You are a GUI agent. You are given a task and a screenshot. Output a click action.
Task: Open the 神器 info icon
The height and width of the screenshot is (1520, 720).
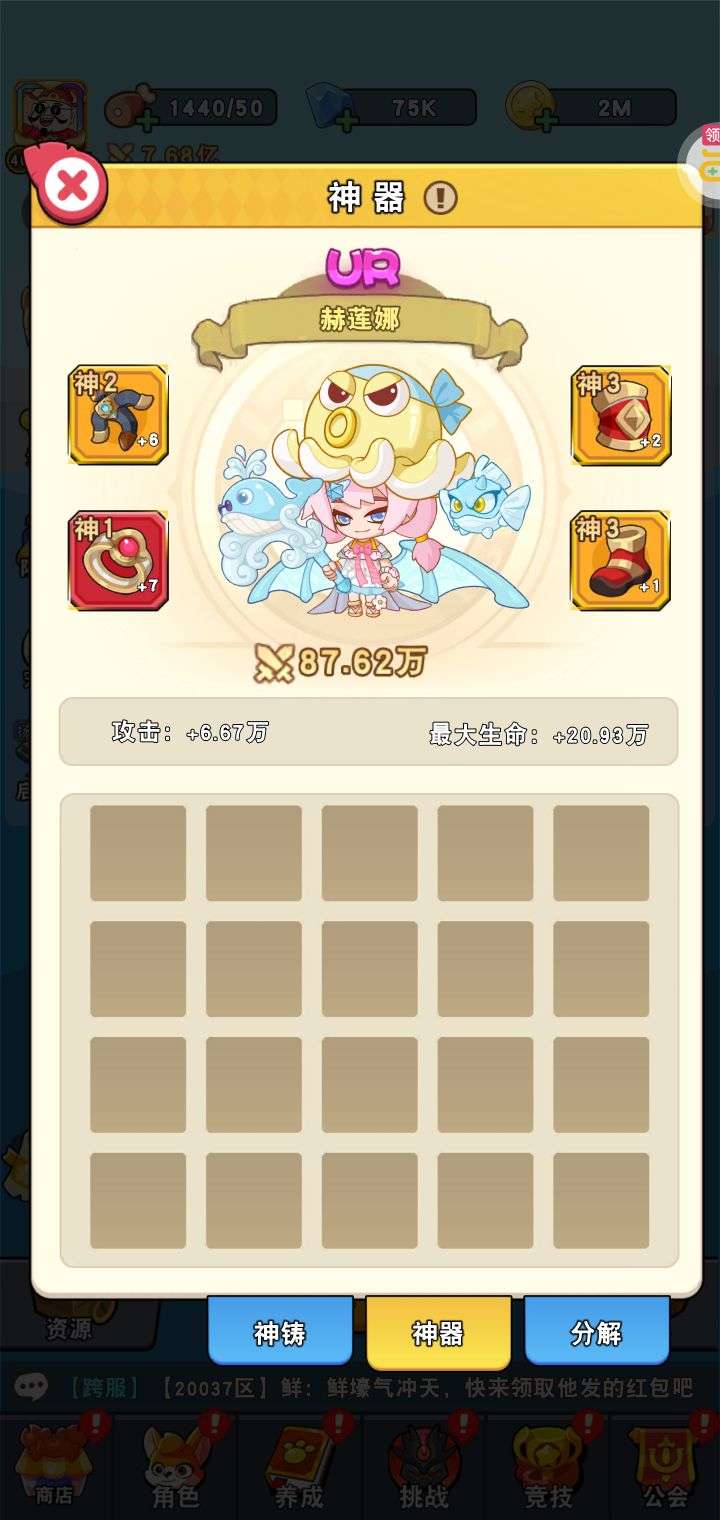440,197
